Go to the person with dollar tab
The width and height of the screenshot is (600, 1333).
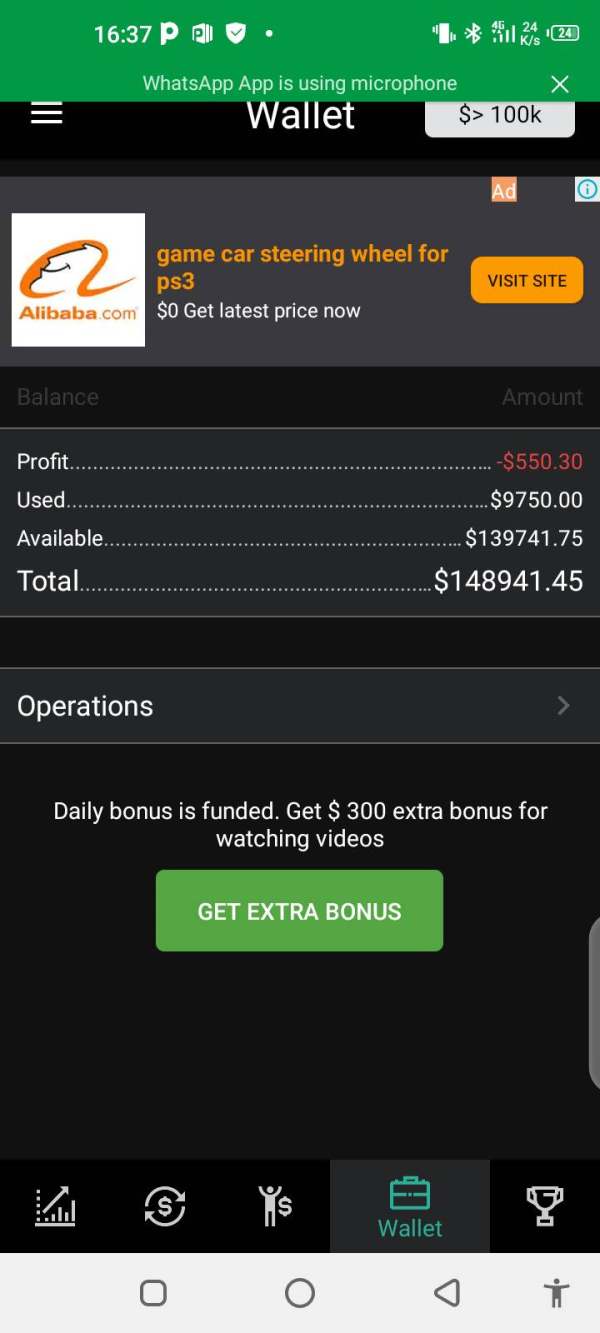pos(274,1206)
